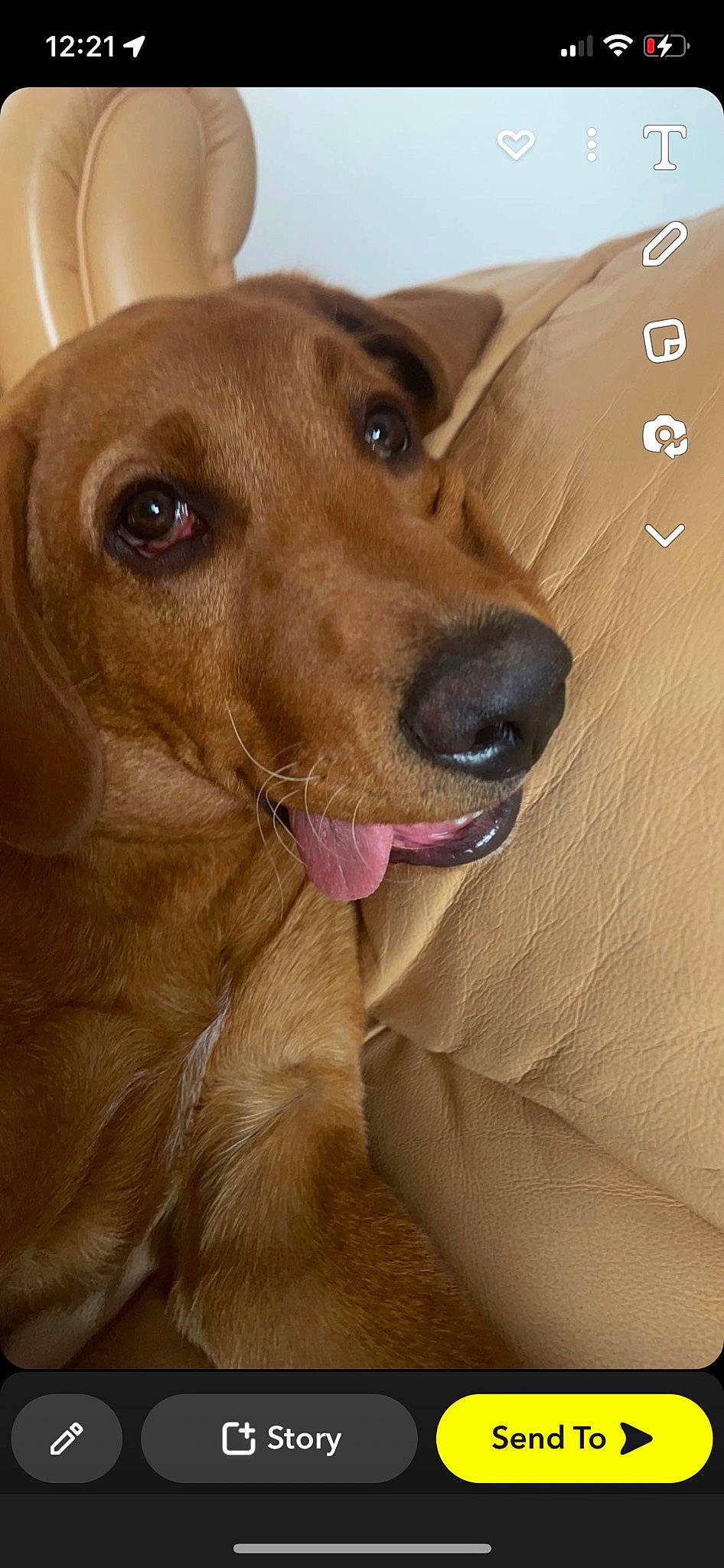The height and width of the screenshot is (1568, 724).
Task: Tap the edit pencil button at bottom
Action: [67, 1438]
